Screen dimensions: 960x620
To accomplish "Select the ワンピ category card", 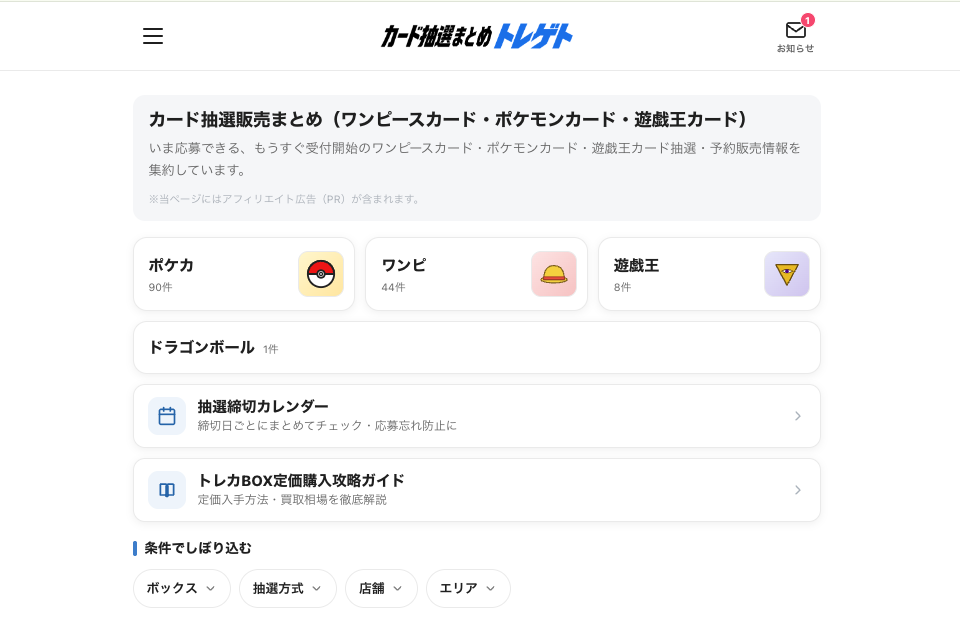I will pos(476,274).
